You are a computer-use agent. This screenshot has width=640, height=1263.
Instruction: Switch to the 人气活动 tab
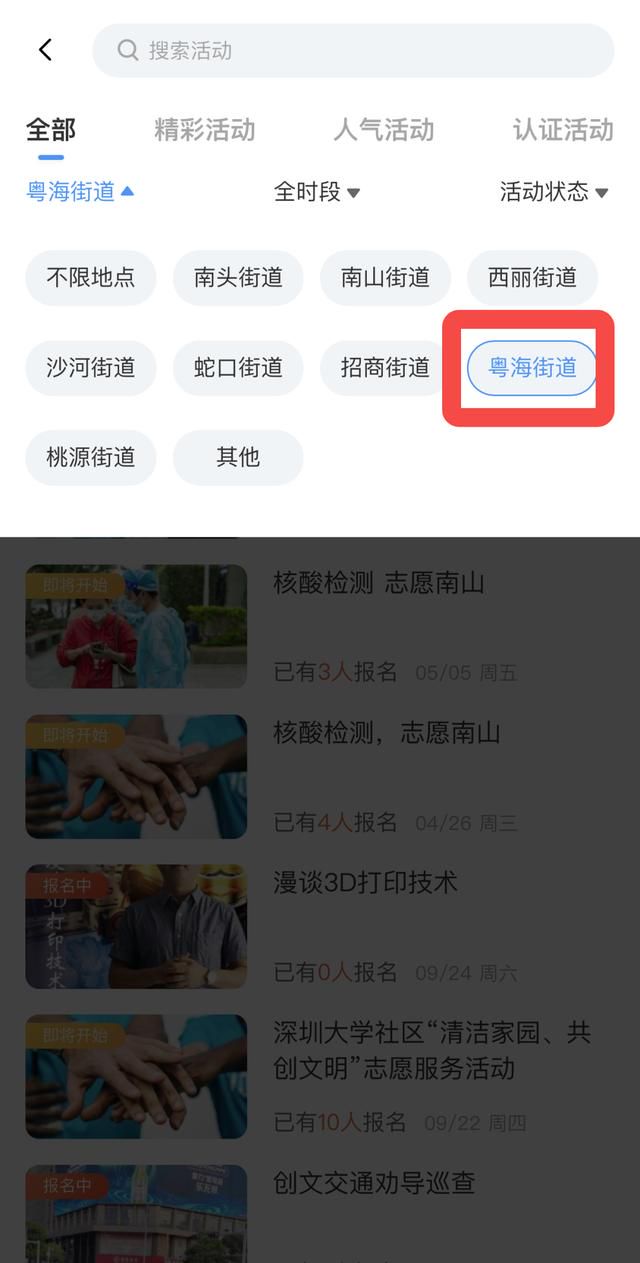pyautogui.click(x=384, y=130)
